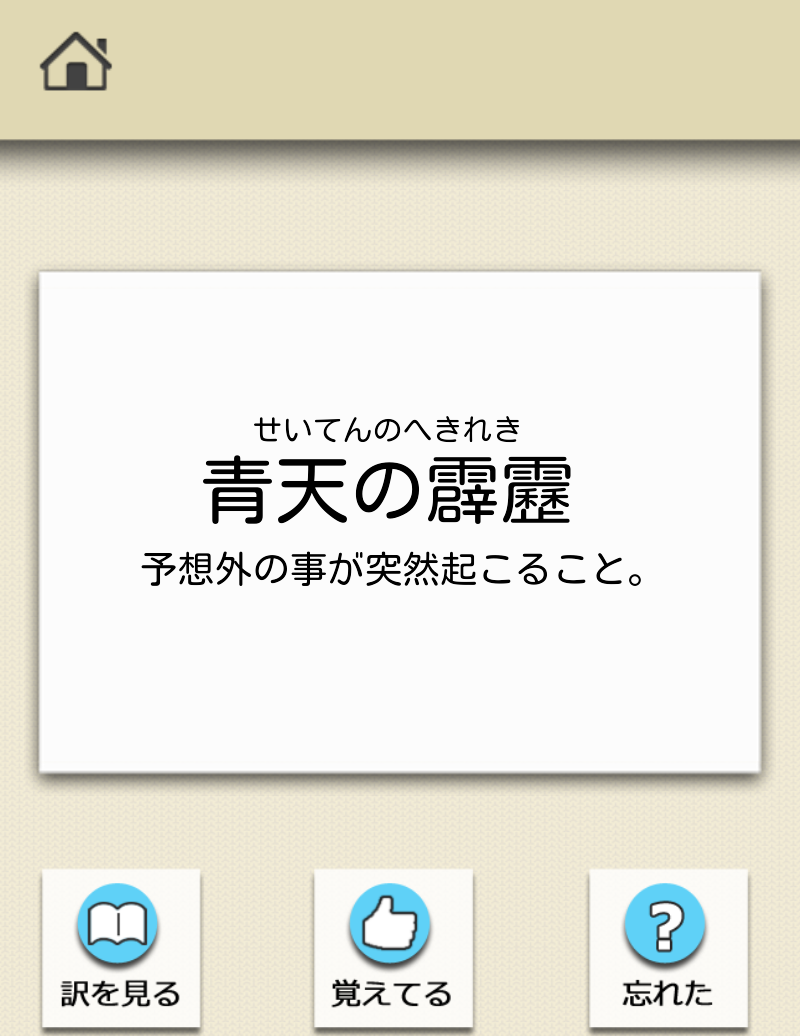Tap the 訳を見る button

[121, 948]
